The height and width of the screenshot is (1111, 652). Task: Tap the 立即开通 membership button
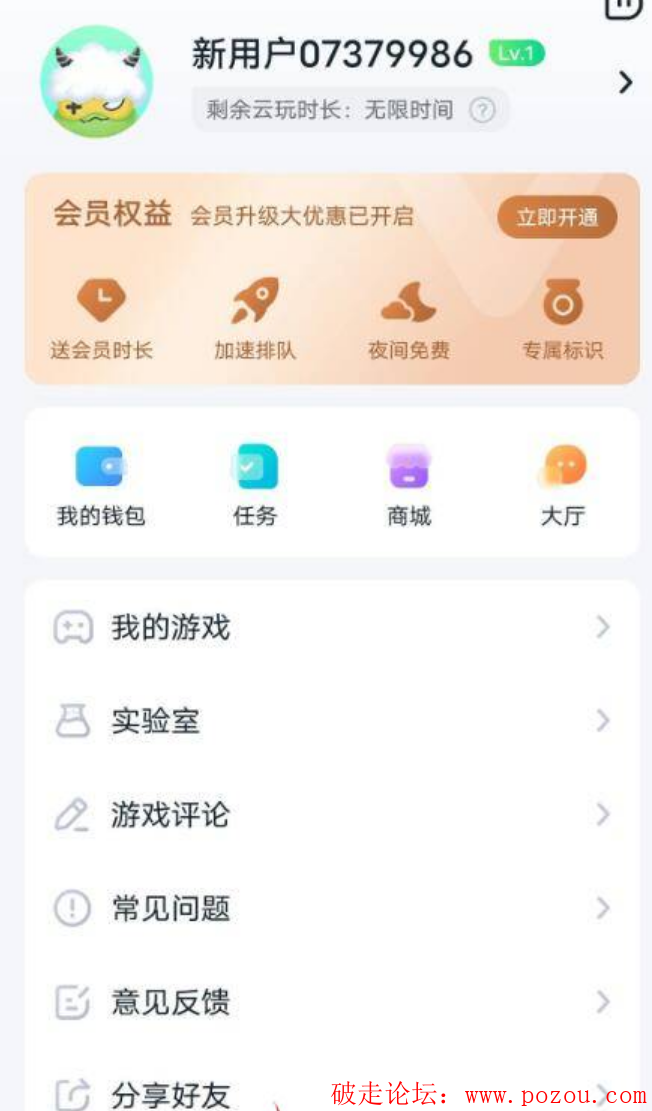point(557,217)
